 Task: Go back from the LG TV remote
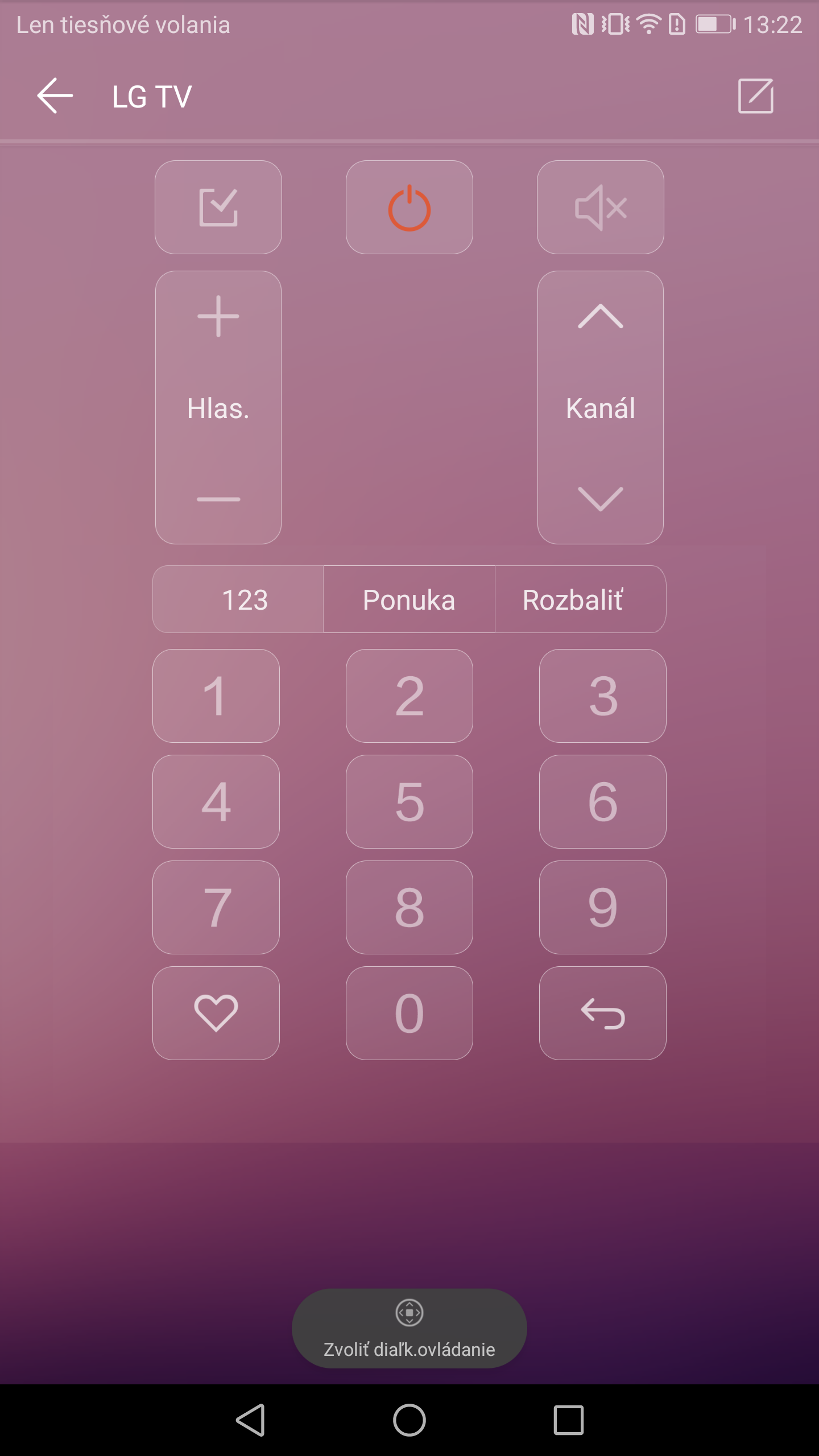pos(55,96)
